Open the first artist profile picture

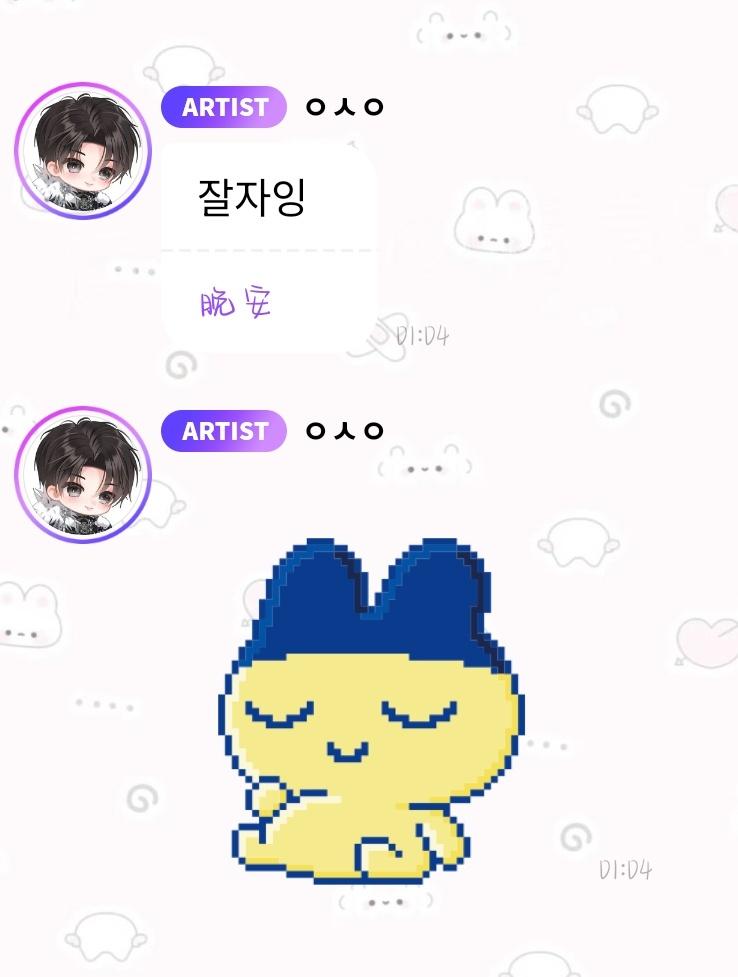point(85,149)
